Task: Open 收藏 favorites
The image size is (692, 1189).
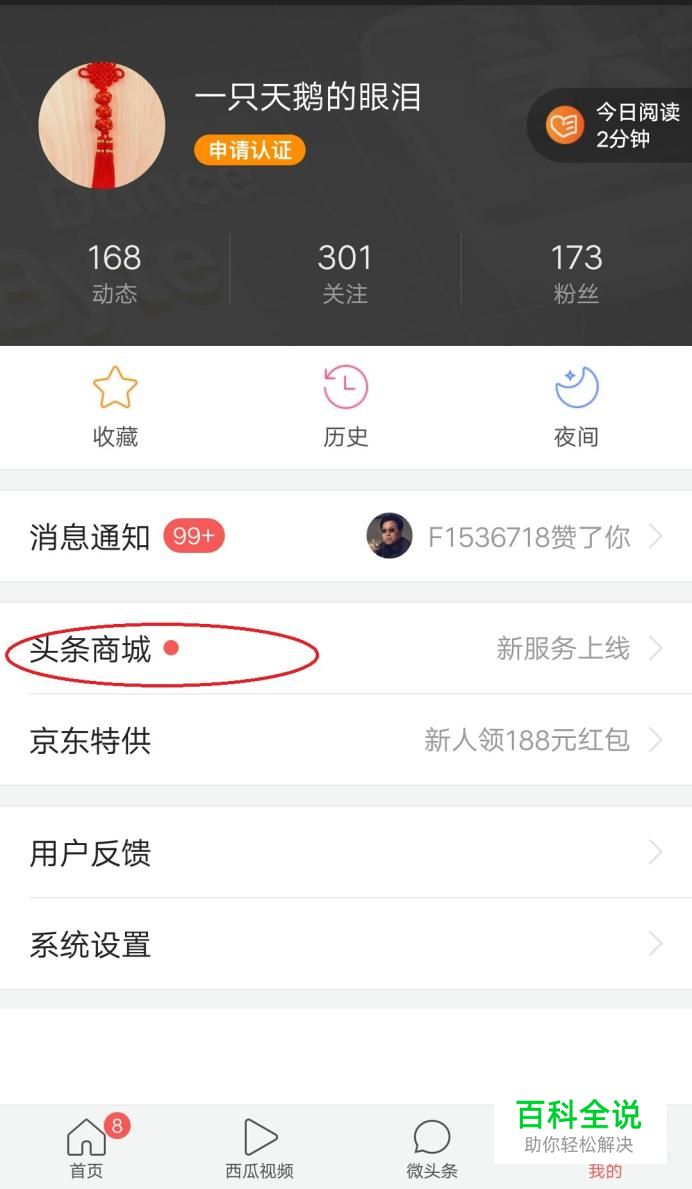Action: [115, 407]
